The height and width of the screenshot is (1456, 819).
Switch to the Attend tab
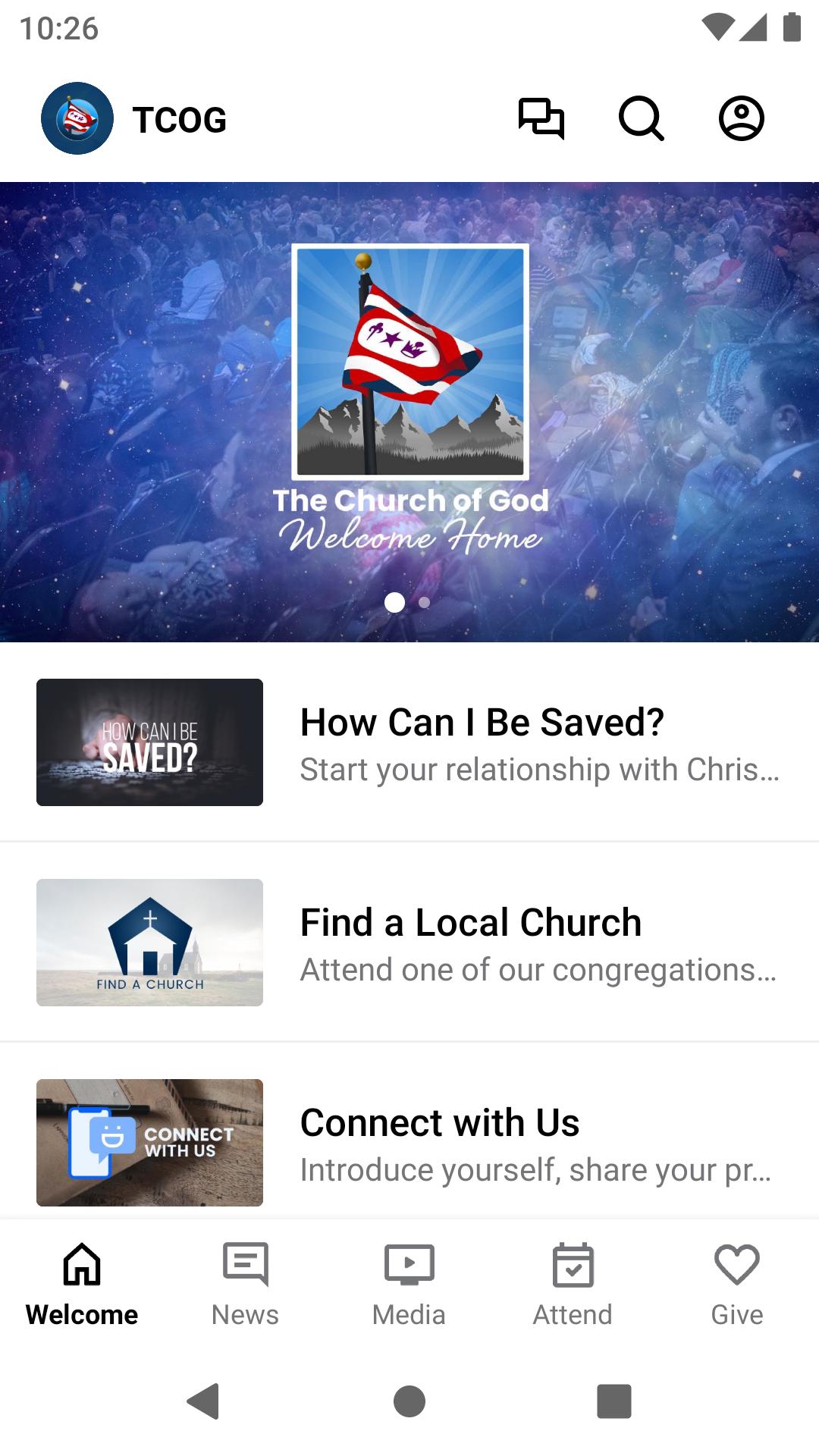573,1285
